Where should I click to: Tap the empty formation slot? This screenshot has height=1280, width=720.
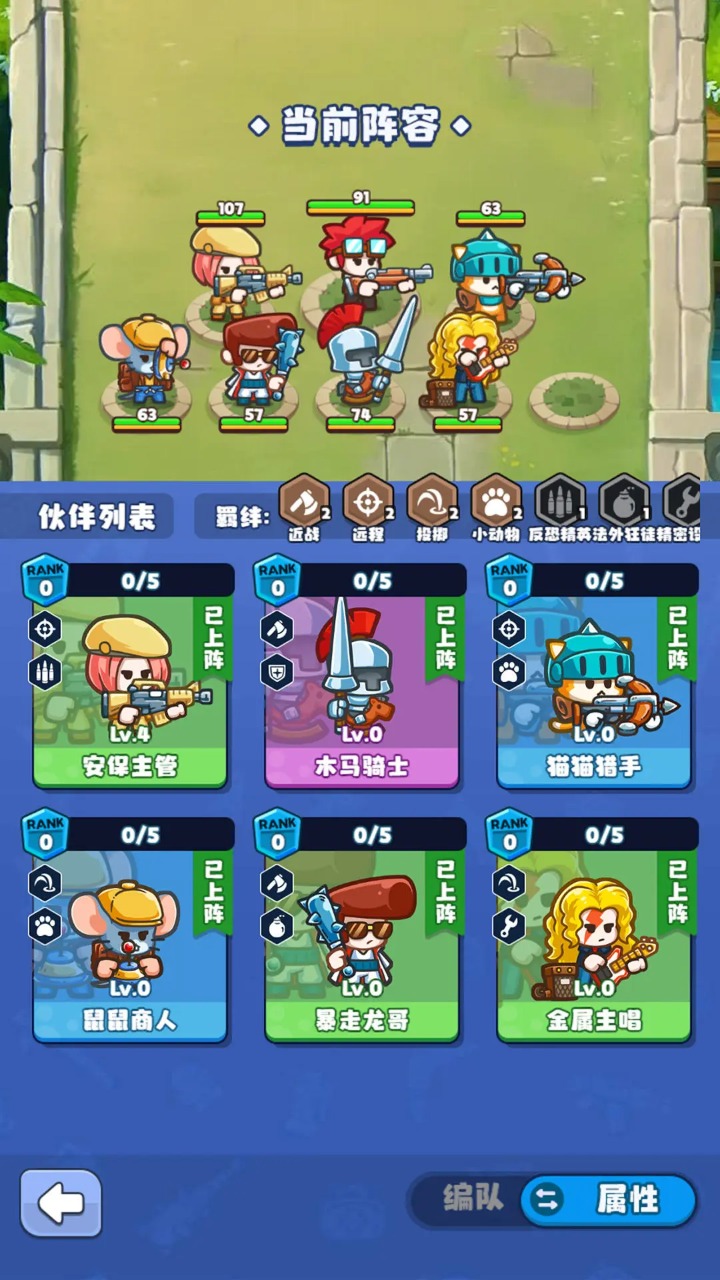(574, 397)
